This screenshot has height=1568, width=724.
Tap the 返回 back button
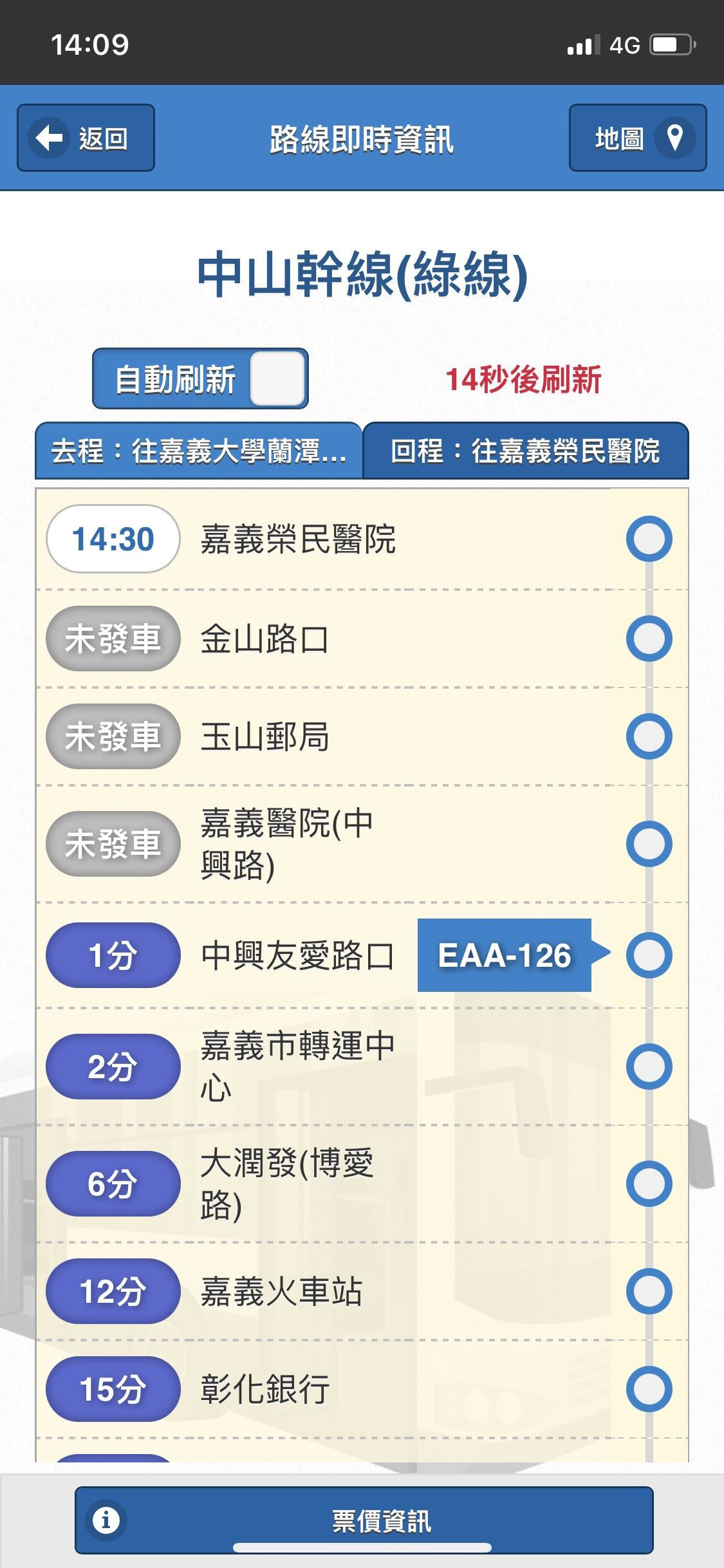pos(85,138)
